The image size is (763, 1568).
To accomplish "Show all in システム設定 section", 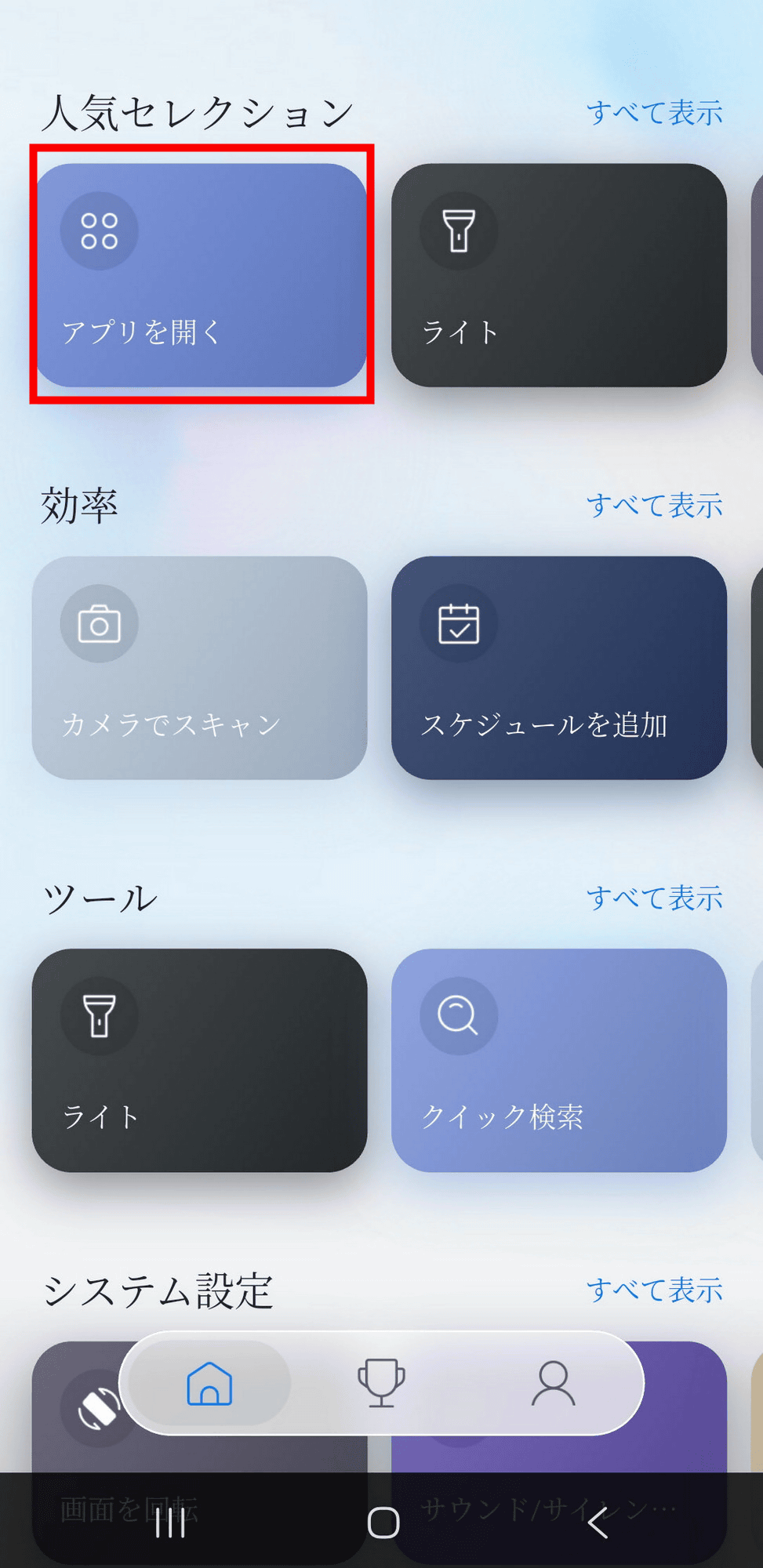I will pos(654,1290).
